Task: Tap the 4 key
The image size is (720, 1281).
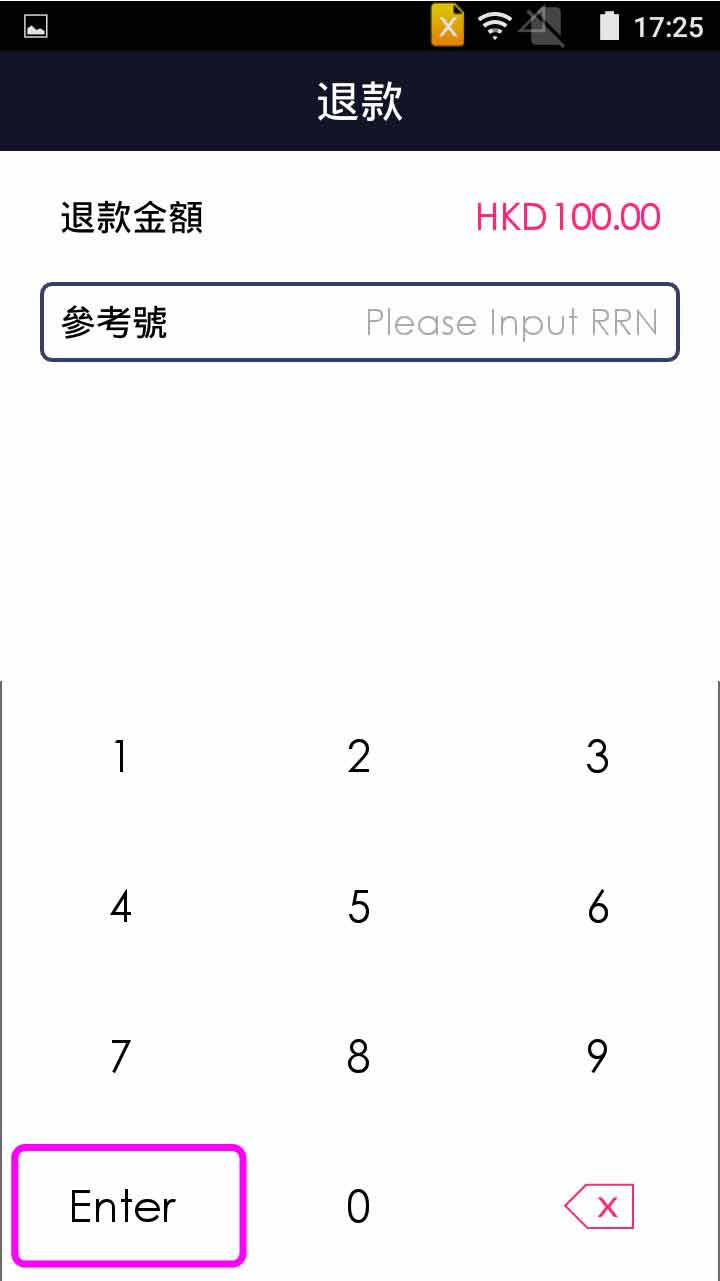Action: click(120, 907)
